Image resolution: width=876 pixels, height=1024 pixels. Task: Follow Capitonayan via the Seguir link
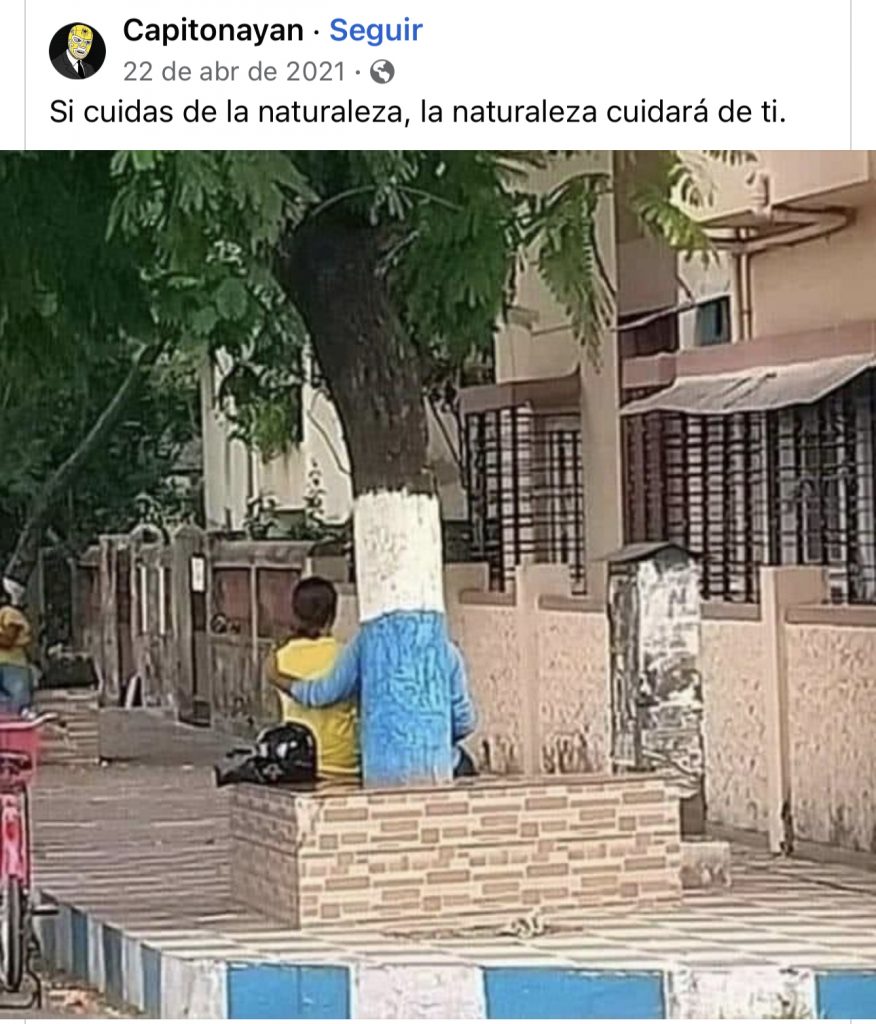[376, 31]
